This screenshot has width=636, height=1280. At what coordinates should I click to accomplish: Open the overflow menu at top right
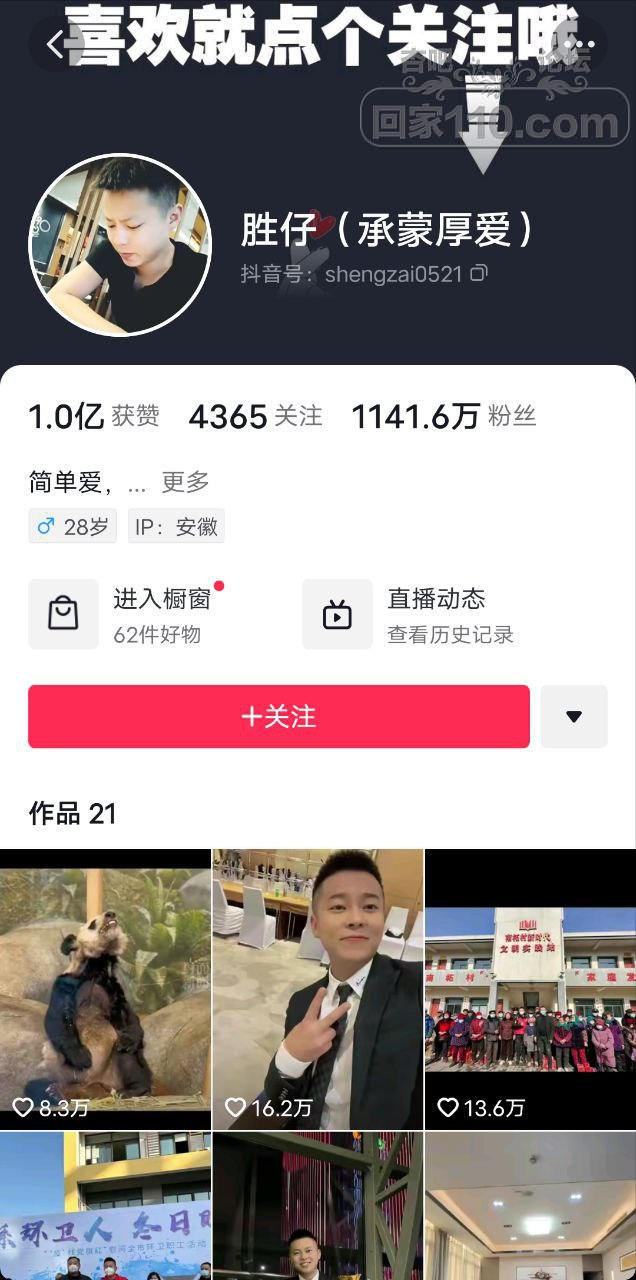581,44
